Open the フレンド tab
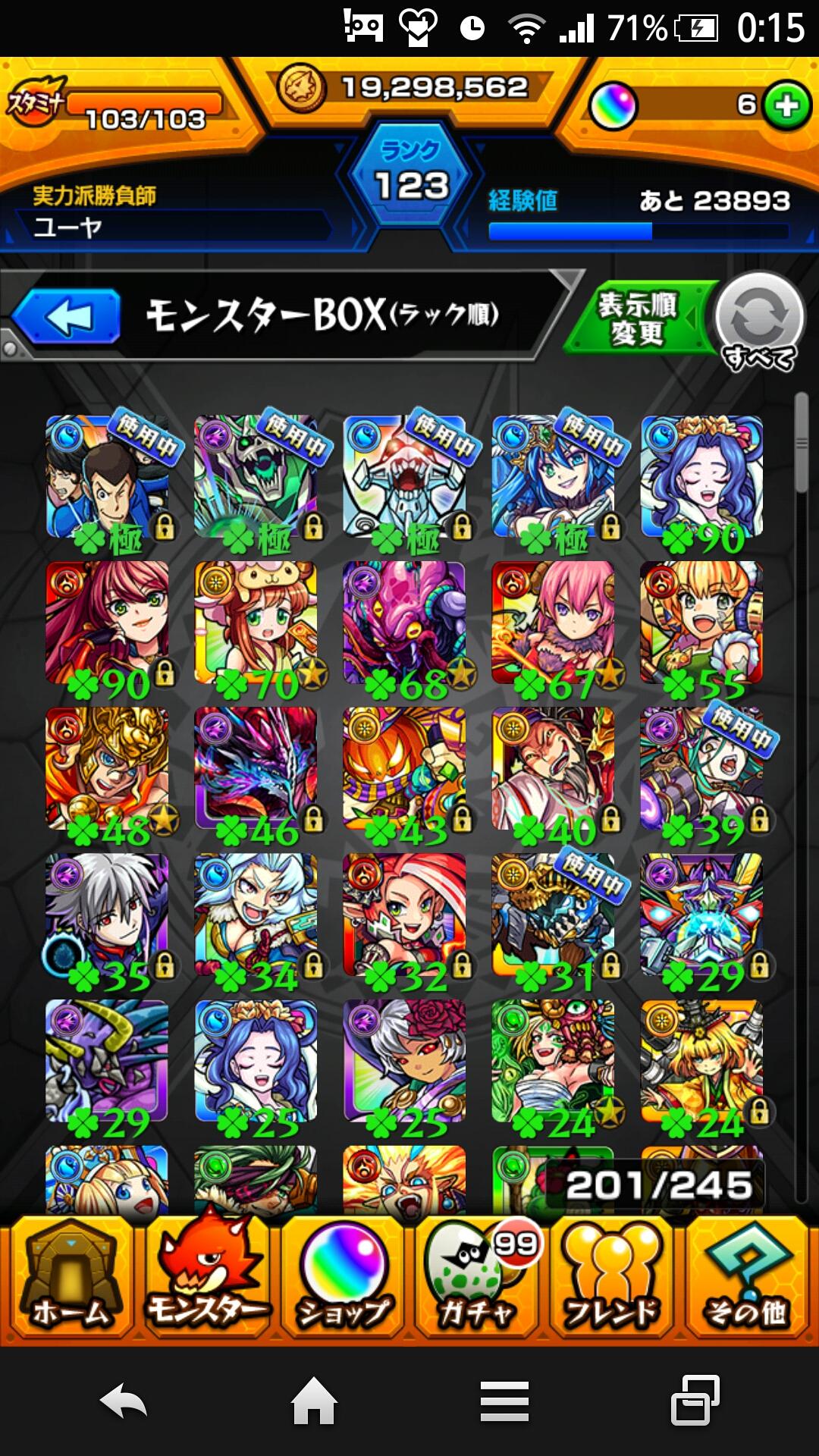The width and height of the screenshot is (819, 1456). pos(613,1278)
